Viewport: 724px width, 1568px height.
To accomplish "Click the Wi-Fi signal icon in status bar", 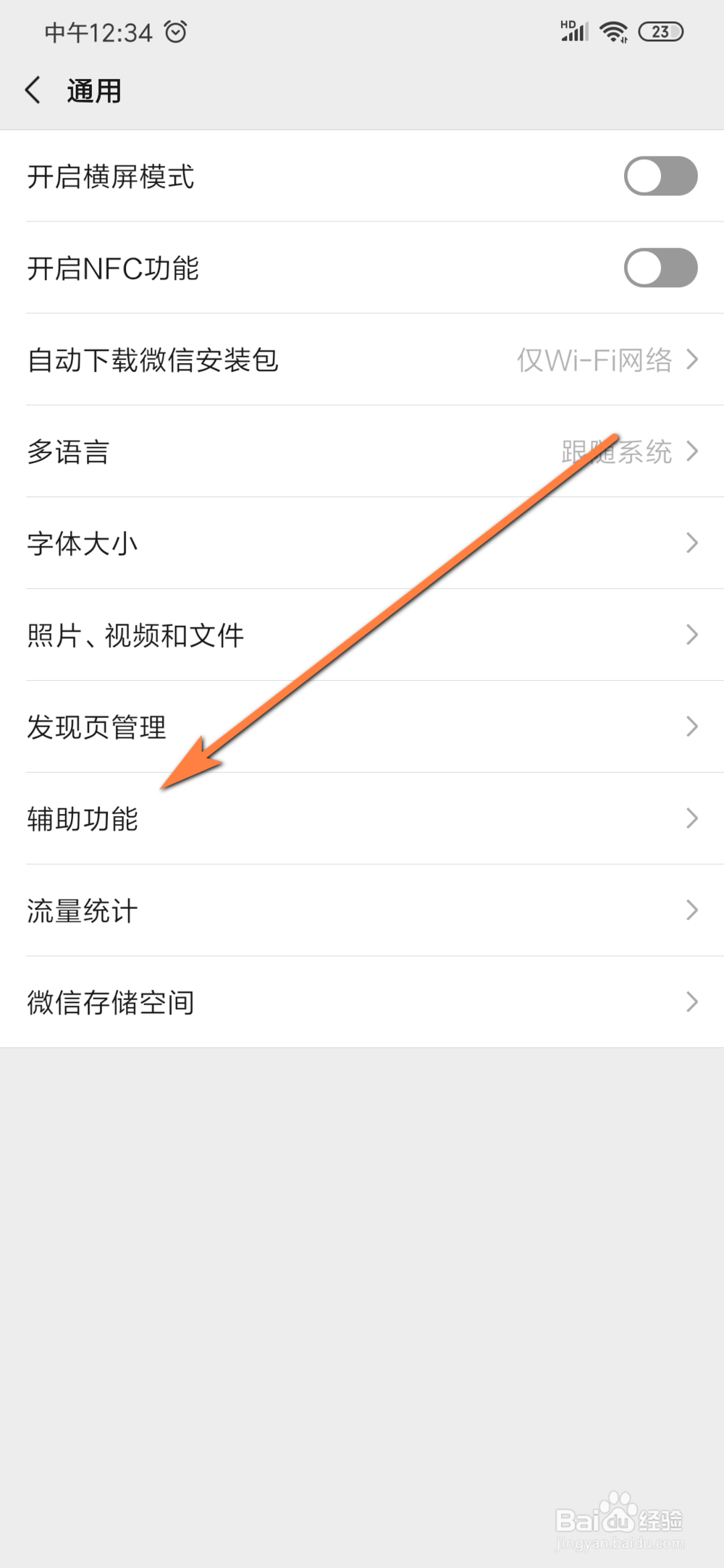I will tap(614, 31).
